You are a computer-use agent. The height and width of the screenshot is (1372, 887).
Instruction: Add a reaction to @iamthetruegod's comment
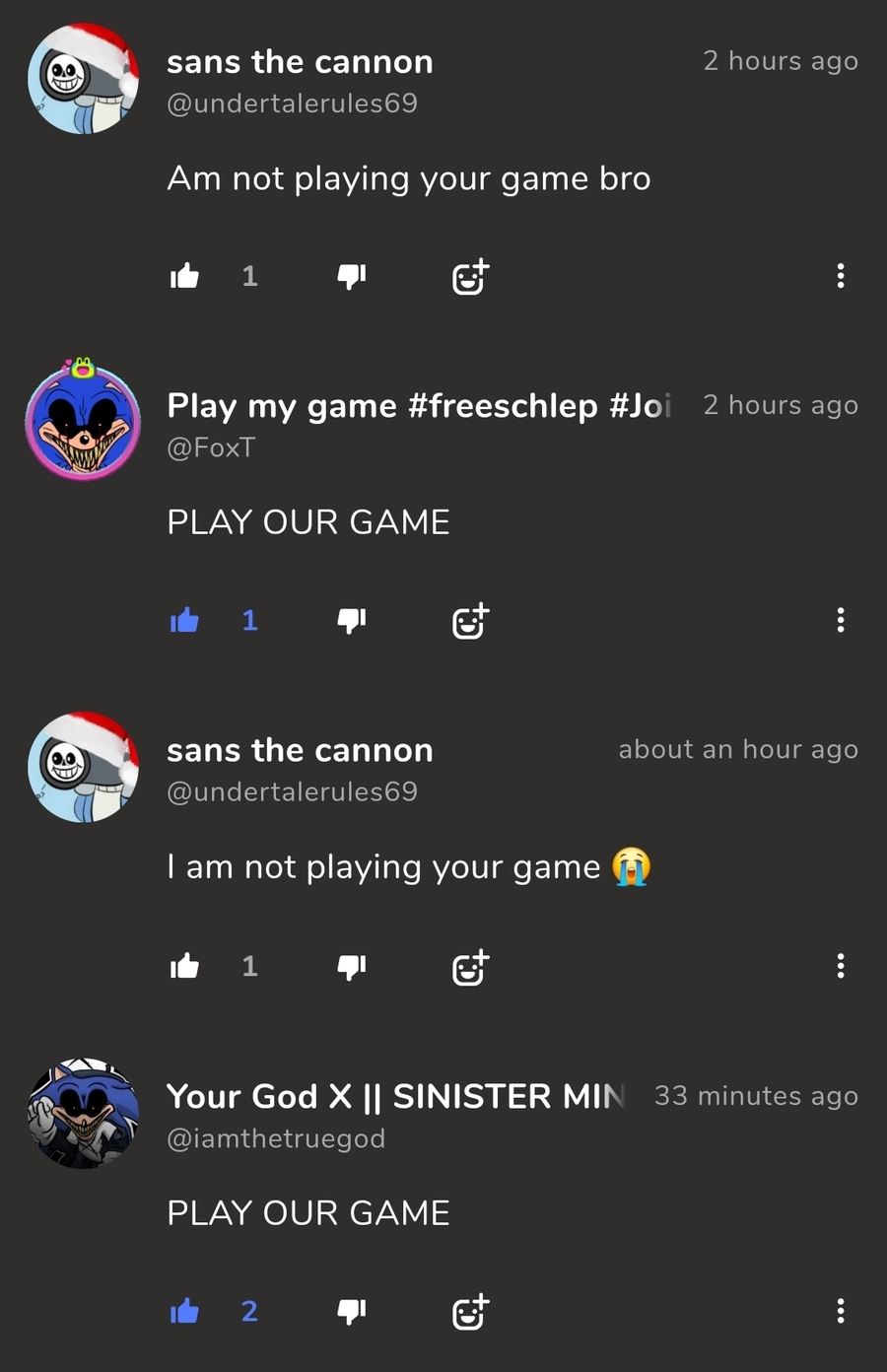(470, 1312)
